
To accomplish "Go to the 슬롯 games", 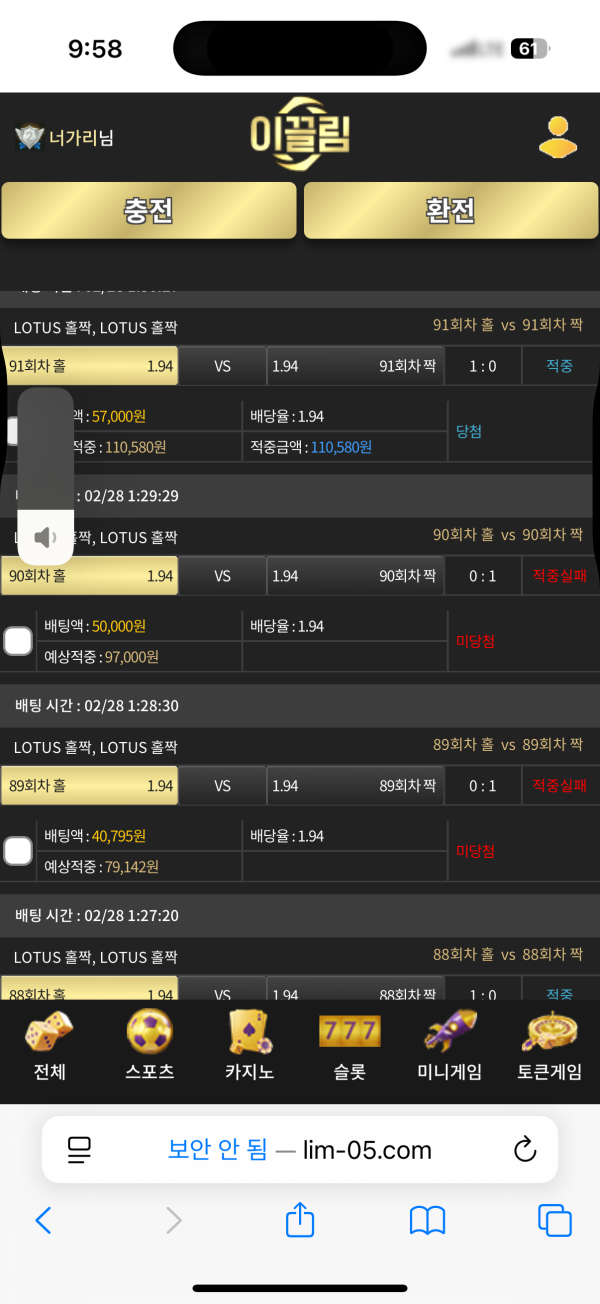I will (x=349, y=1045).
